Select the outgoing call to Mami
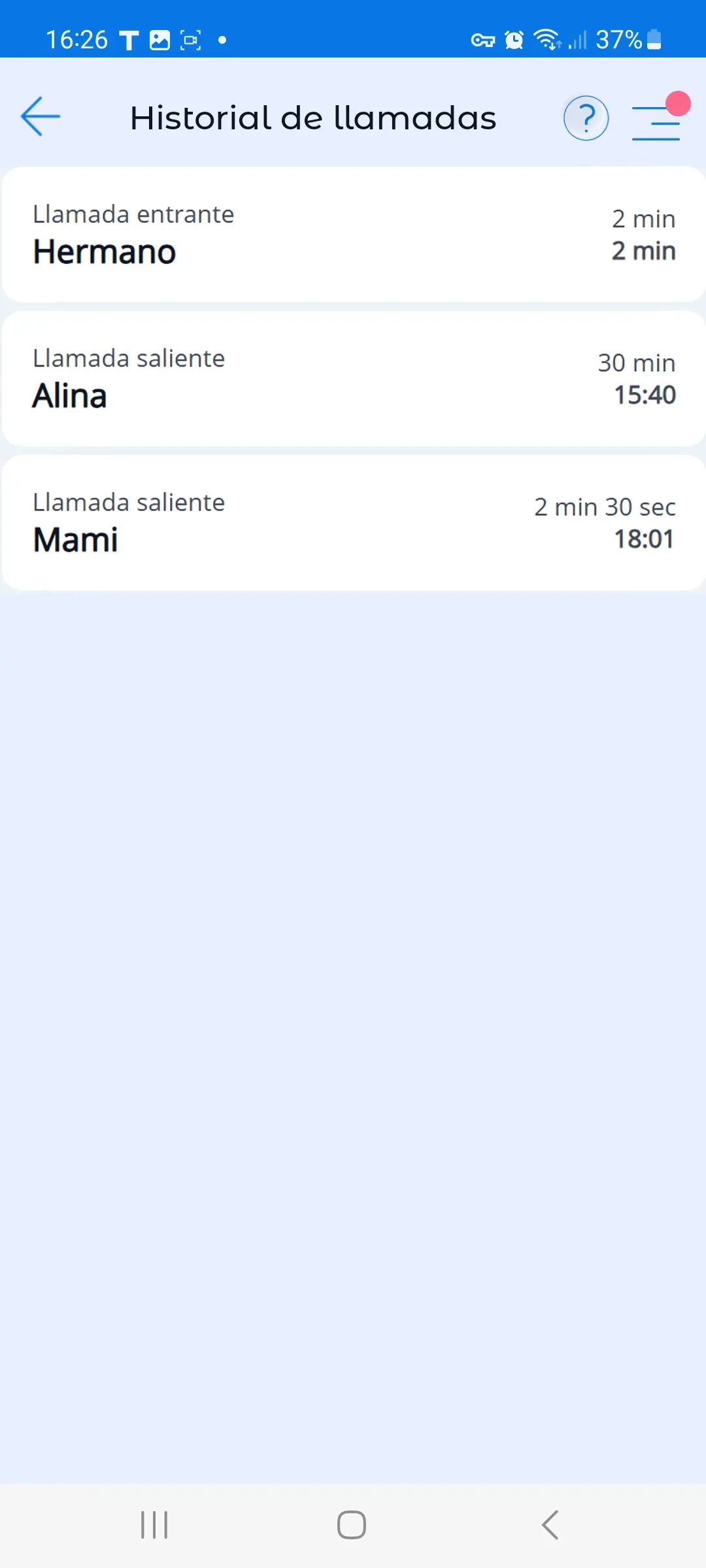Screen dimensions: 706x1568 coord(353,523)
